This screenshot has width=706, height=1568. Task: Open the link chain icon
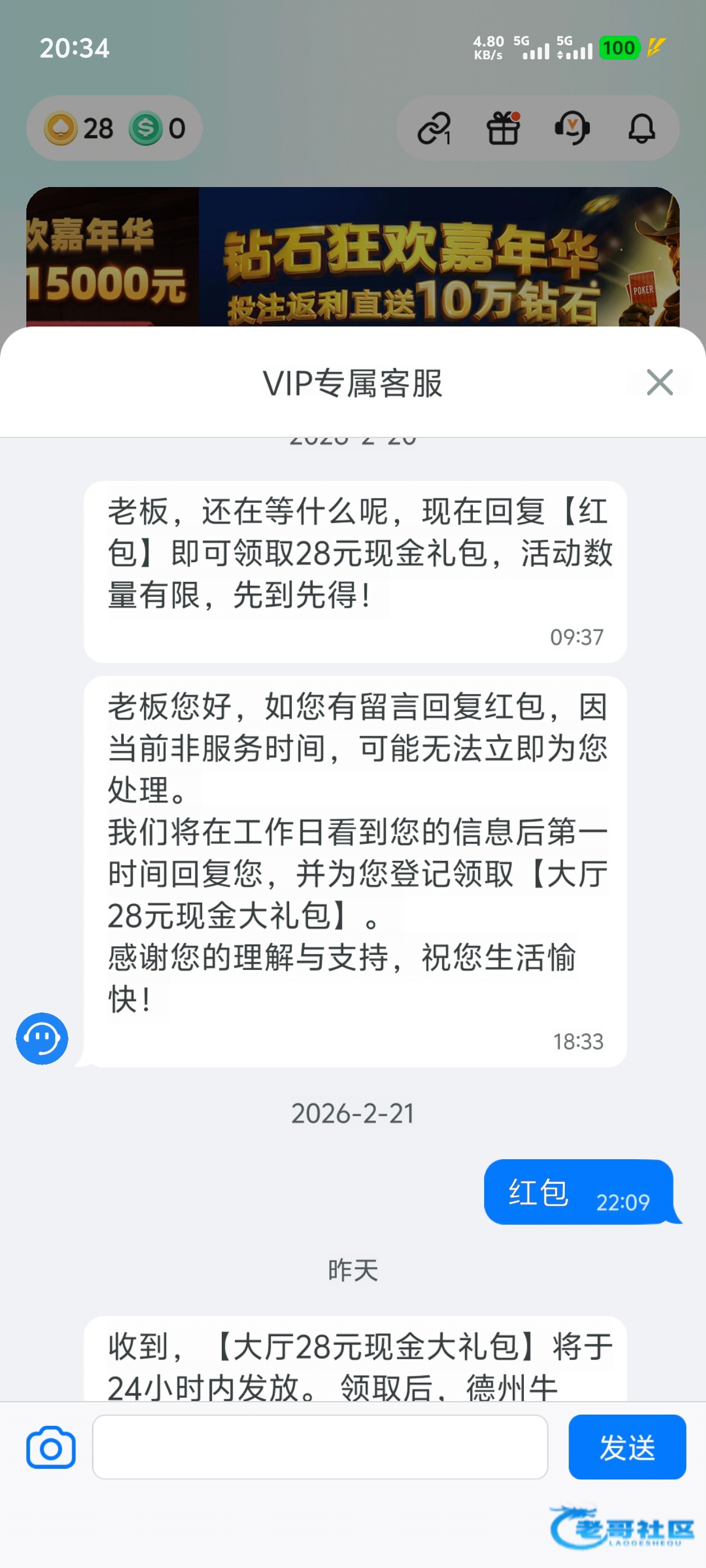[434, 128]
